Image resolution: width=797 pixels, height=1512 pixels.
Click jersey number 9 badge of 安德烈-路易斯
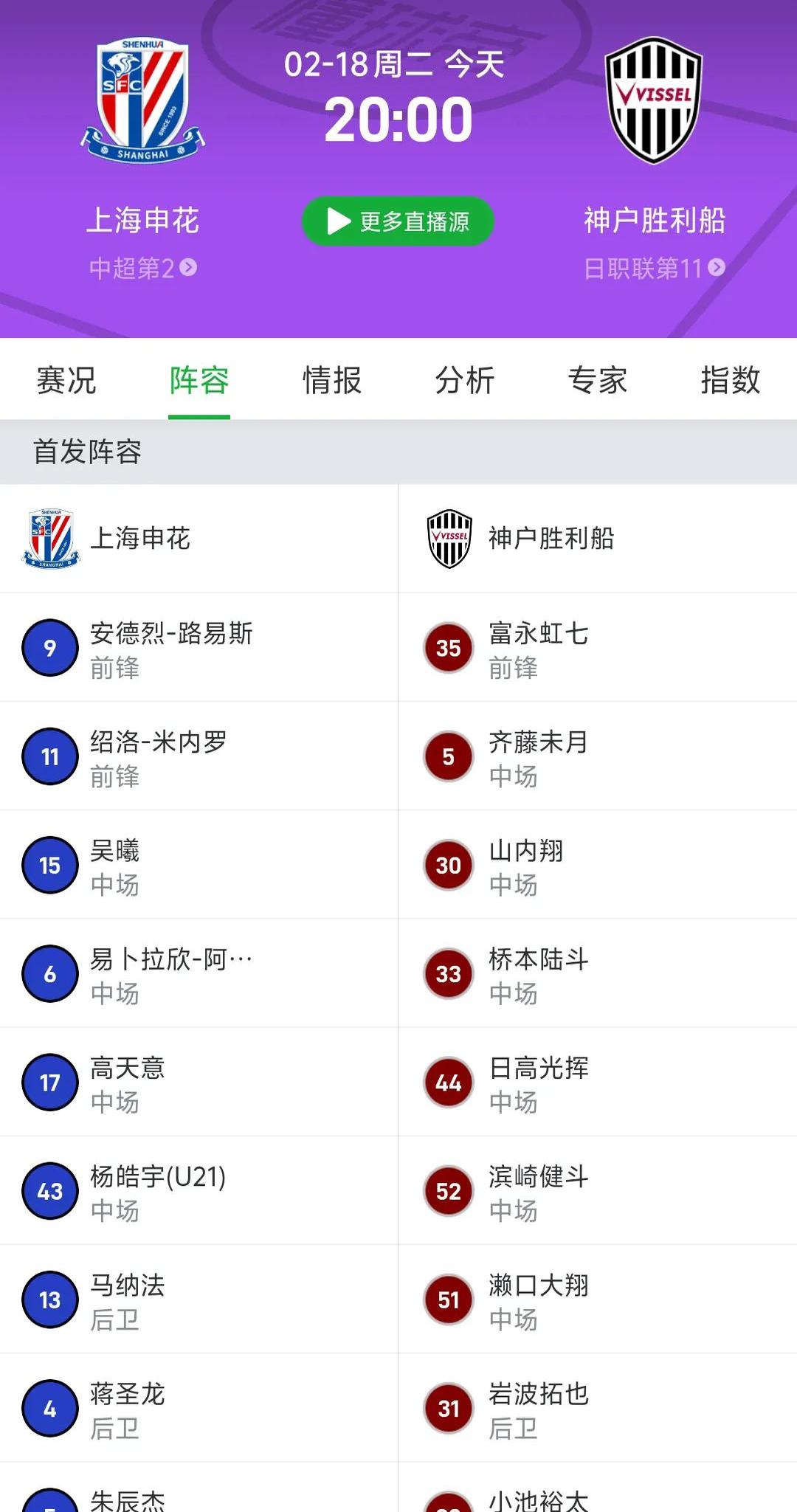click(x=49, y=647)
